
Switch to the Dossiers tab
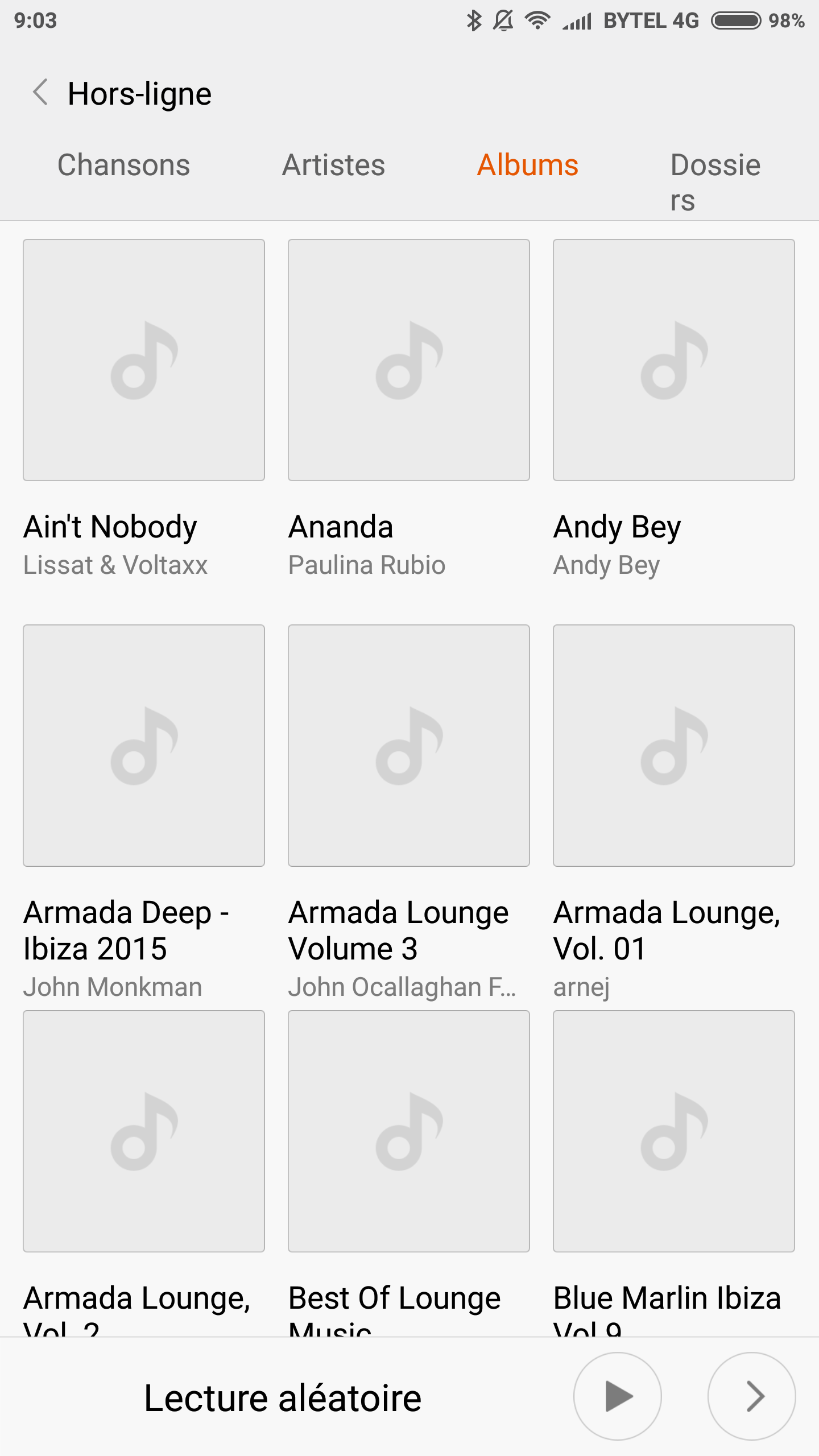[715, 182]
